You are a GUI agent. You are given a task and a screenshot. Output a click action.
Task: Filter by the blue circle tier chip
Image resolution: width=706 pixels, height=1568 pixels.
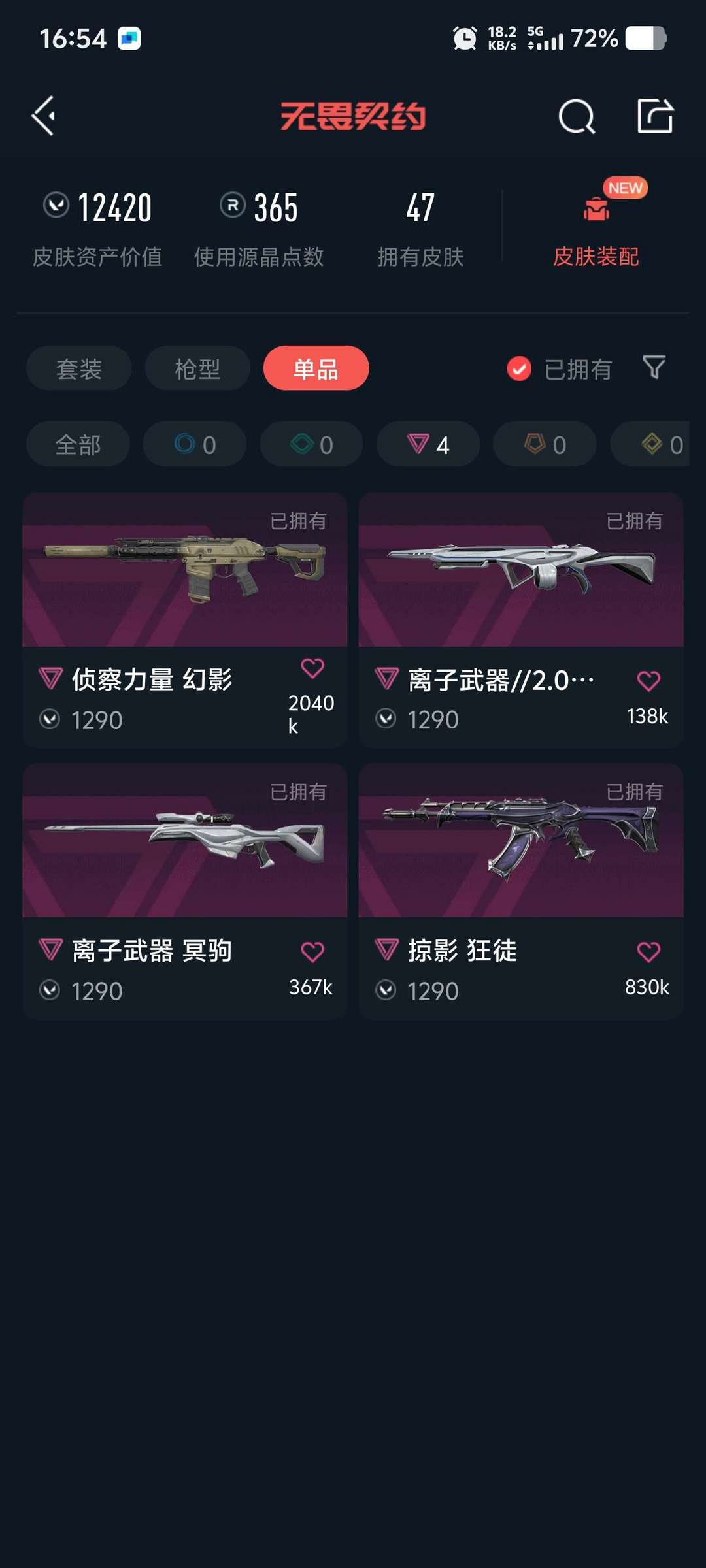click(195, 444)
